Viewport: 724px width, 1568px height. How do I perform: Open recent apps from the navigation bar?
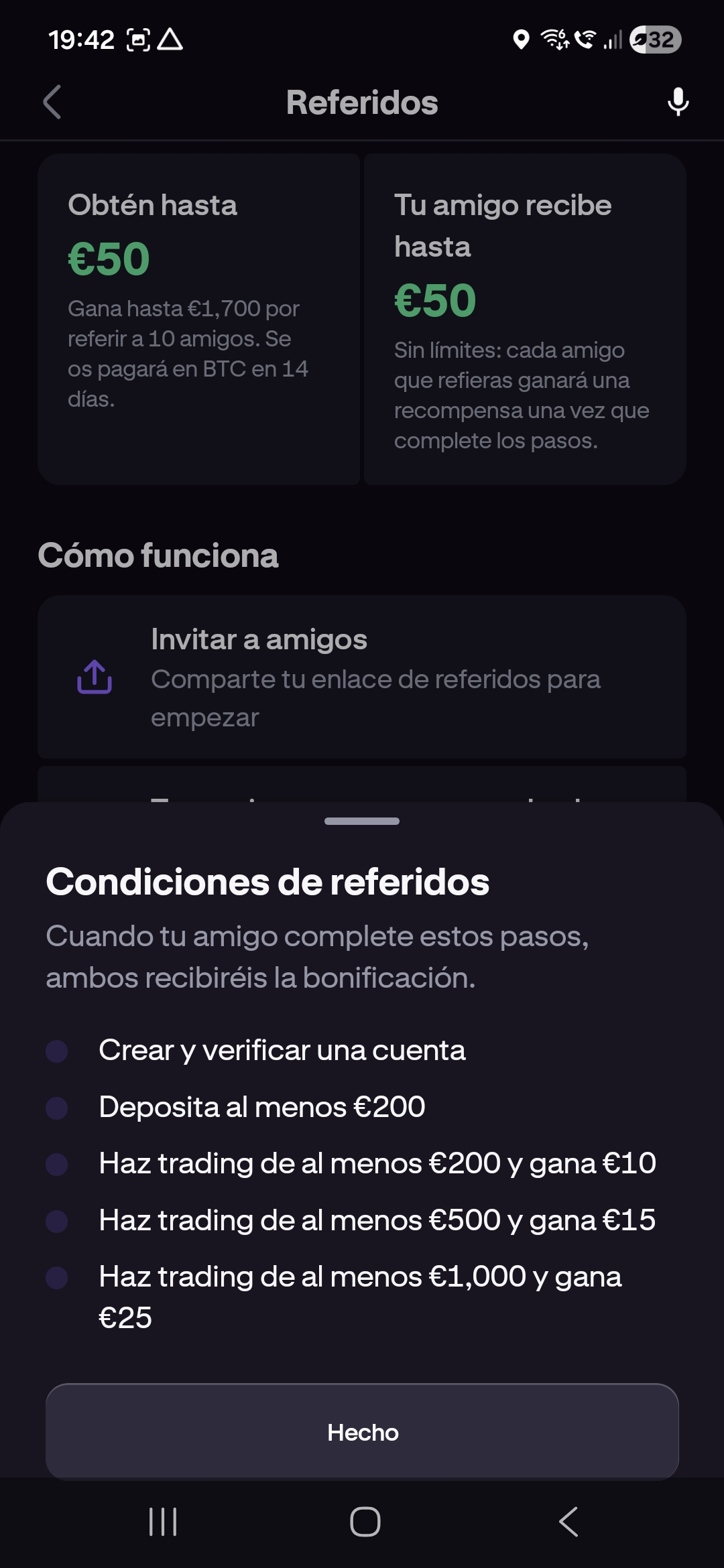pos(163,1521)
